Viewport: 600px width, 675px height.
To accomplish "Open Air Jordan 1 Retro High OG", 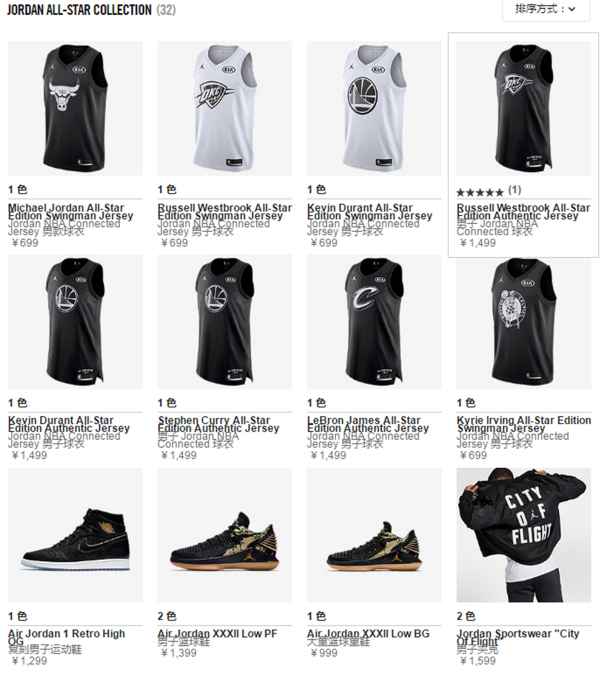I will pos(74,535).
